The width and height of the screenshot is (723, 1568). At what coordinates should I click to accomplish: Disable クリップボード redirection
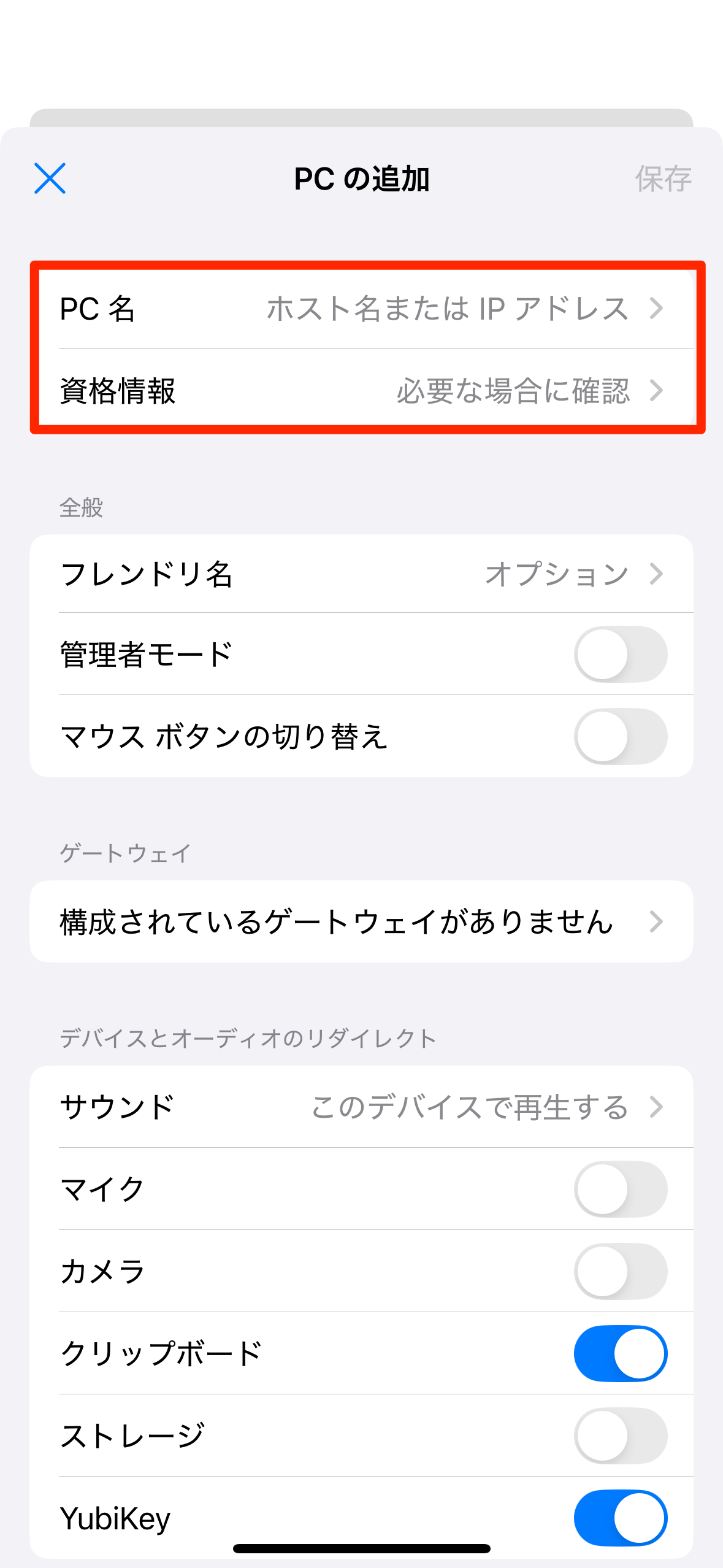[620, 1353]
